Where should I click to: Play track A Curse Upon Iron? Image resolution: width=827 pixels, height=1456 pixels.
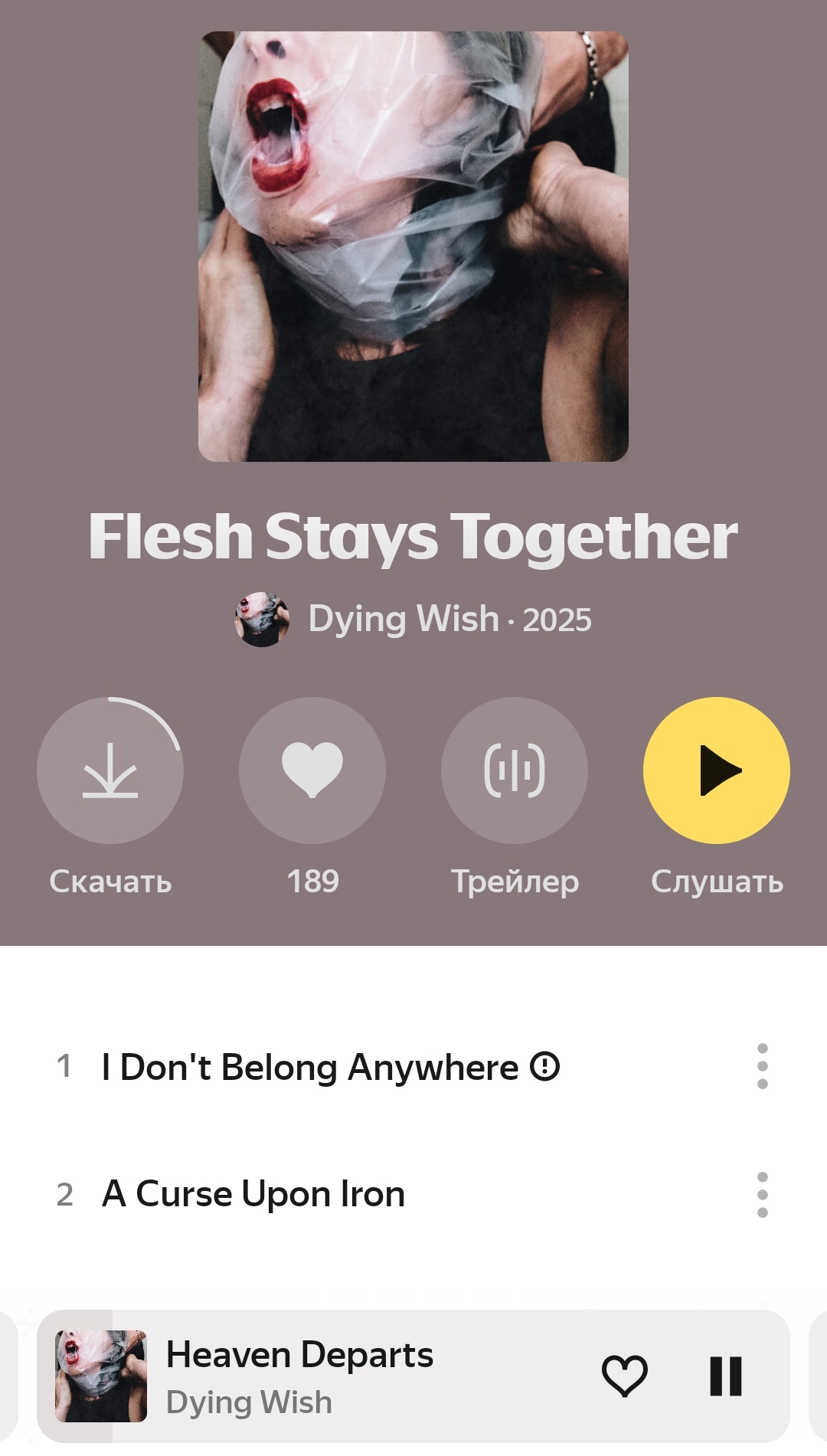253,1194
